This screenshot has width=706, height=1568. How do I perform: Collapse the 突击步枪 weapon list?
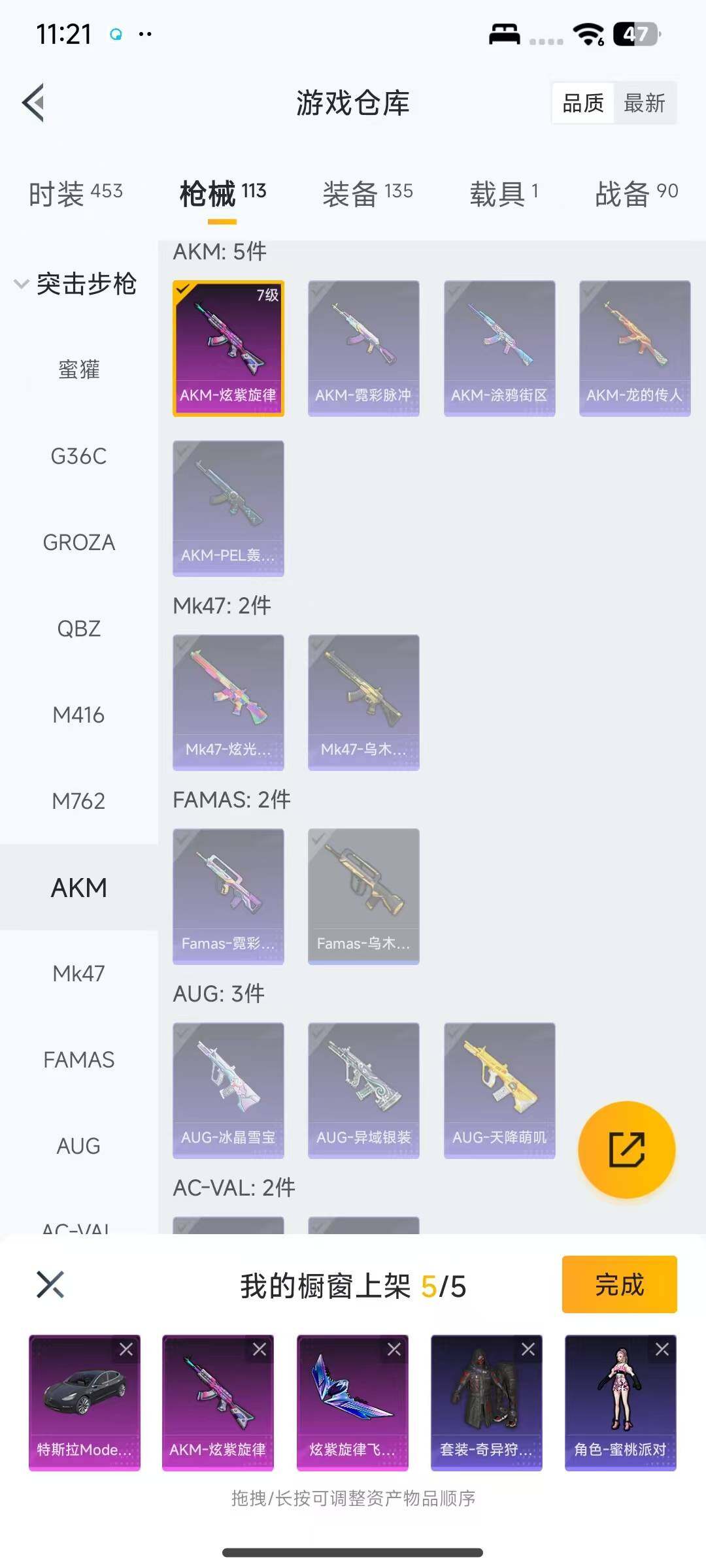coord(22,284)
